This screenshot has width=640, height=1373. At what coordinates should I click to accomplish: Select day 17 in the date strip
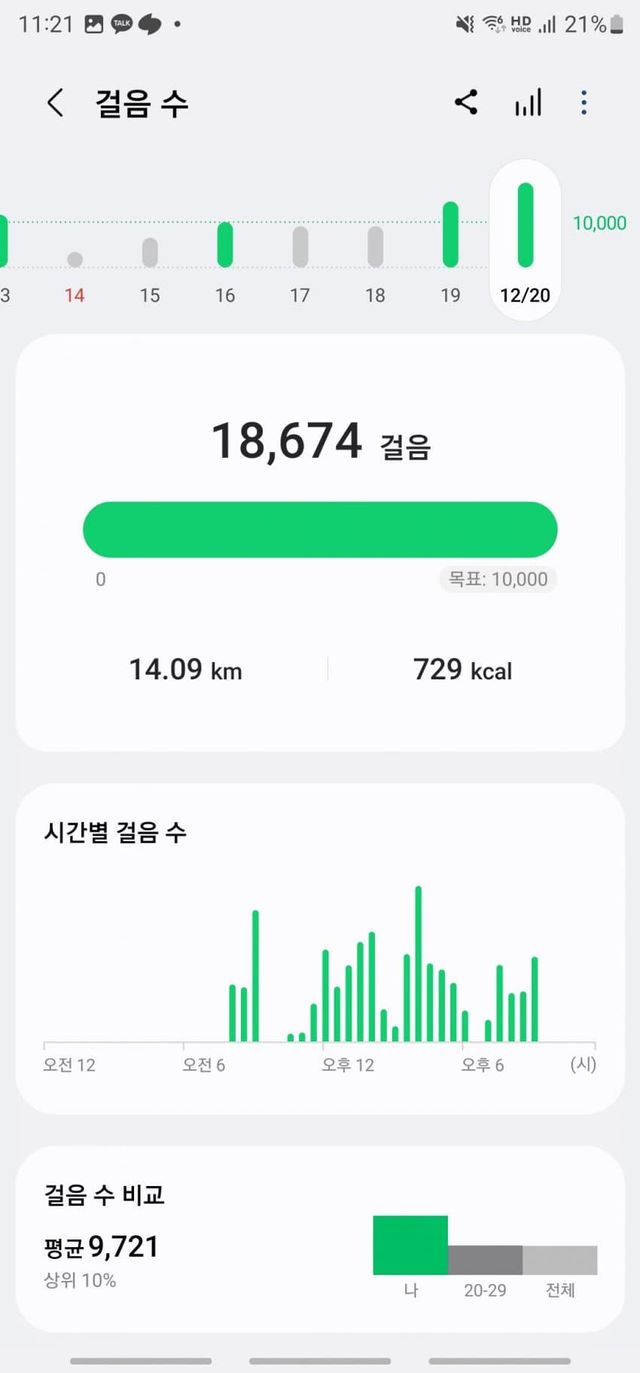pyautogui.click(x=300, y=248)
